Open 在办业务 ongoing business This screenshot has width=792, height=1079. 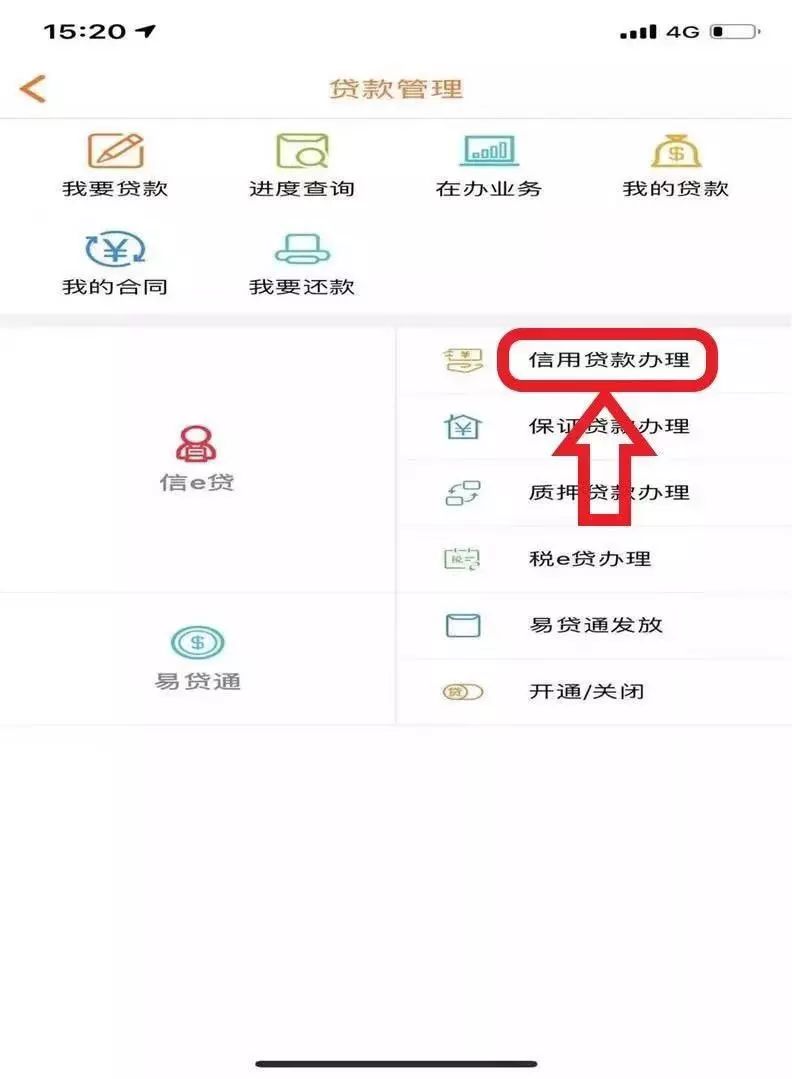[488, 165]
